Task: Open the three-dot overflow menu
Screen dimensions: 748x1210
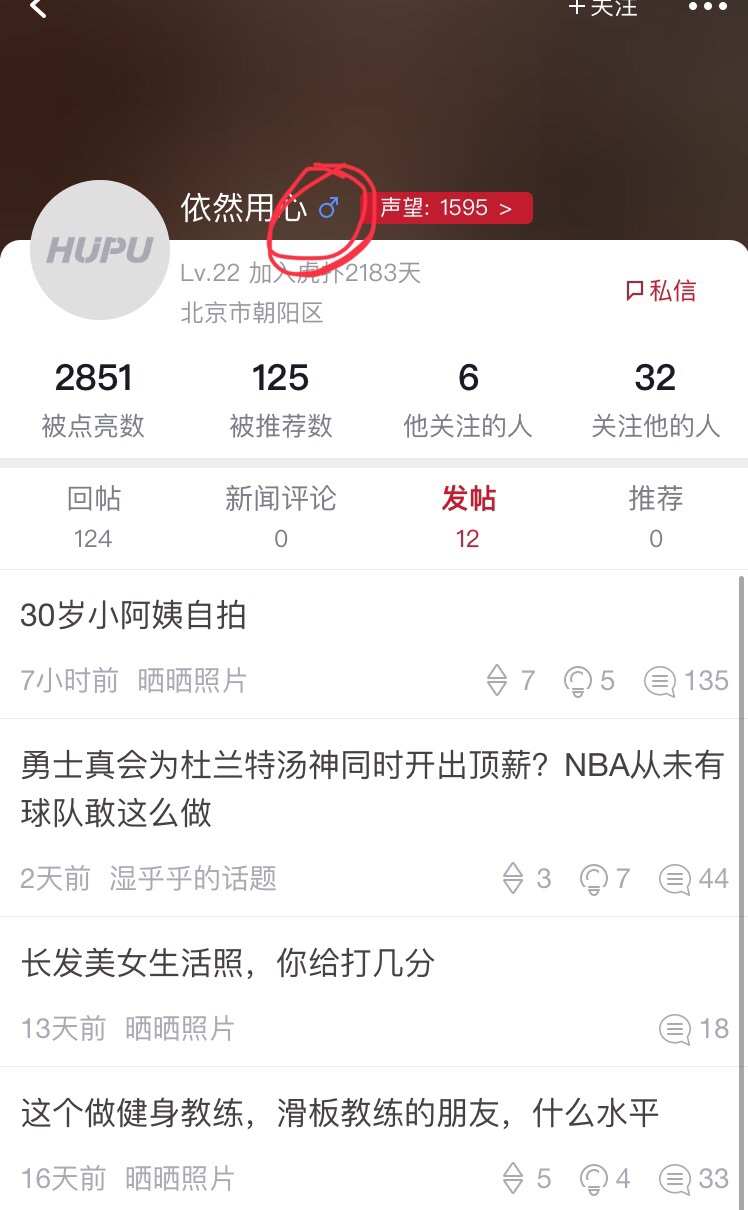Action: pos(708,7)
